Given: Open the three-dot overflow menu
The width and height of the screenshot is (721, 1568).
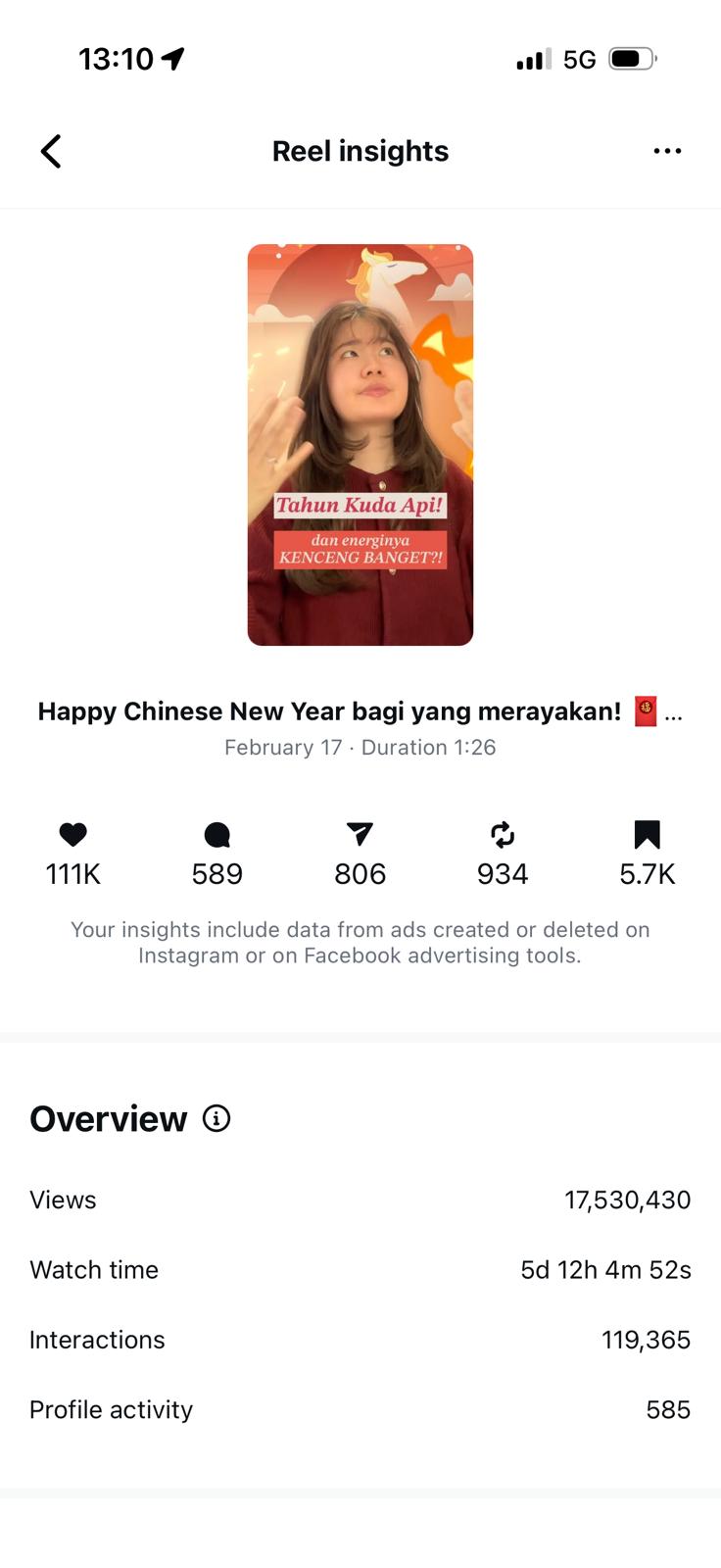Looking at the screenshot, I should 667,151.
